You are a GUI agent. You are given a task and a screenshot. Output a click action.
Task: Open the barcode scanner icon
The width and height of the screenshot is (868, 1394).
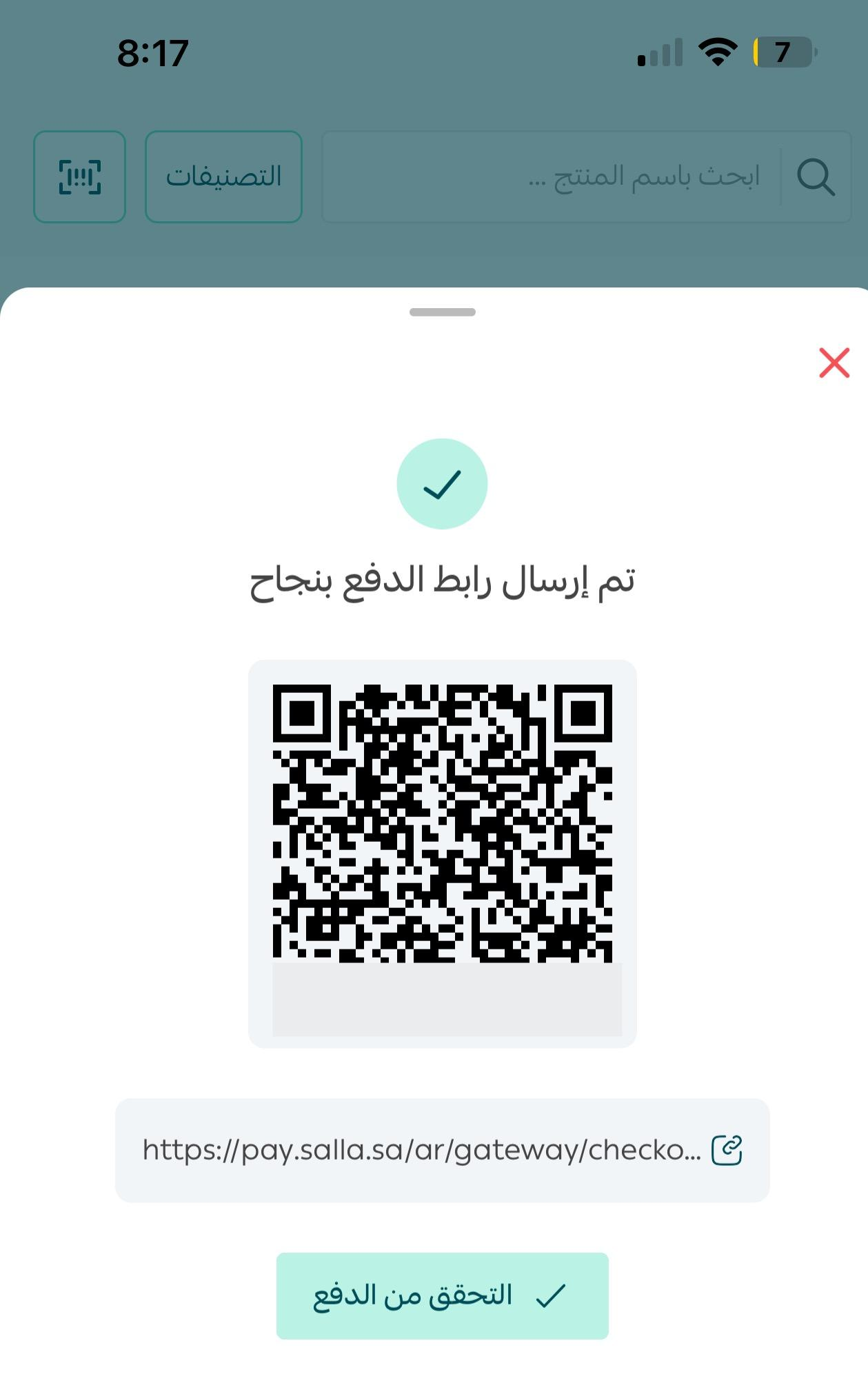coord(79,176)
